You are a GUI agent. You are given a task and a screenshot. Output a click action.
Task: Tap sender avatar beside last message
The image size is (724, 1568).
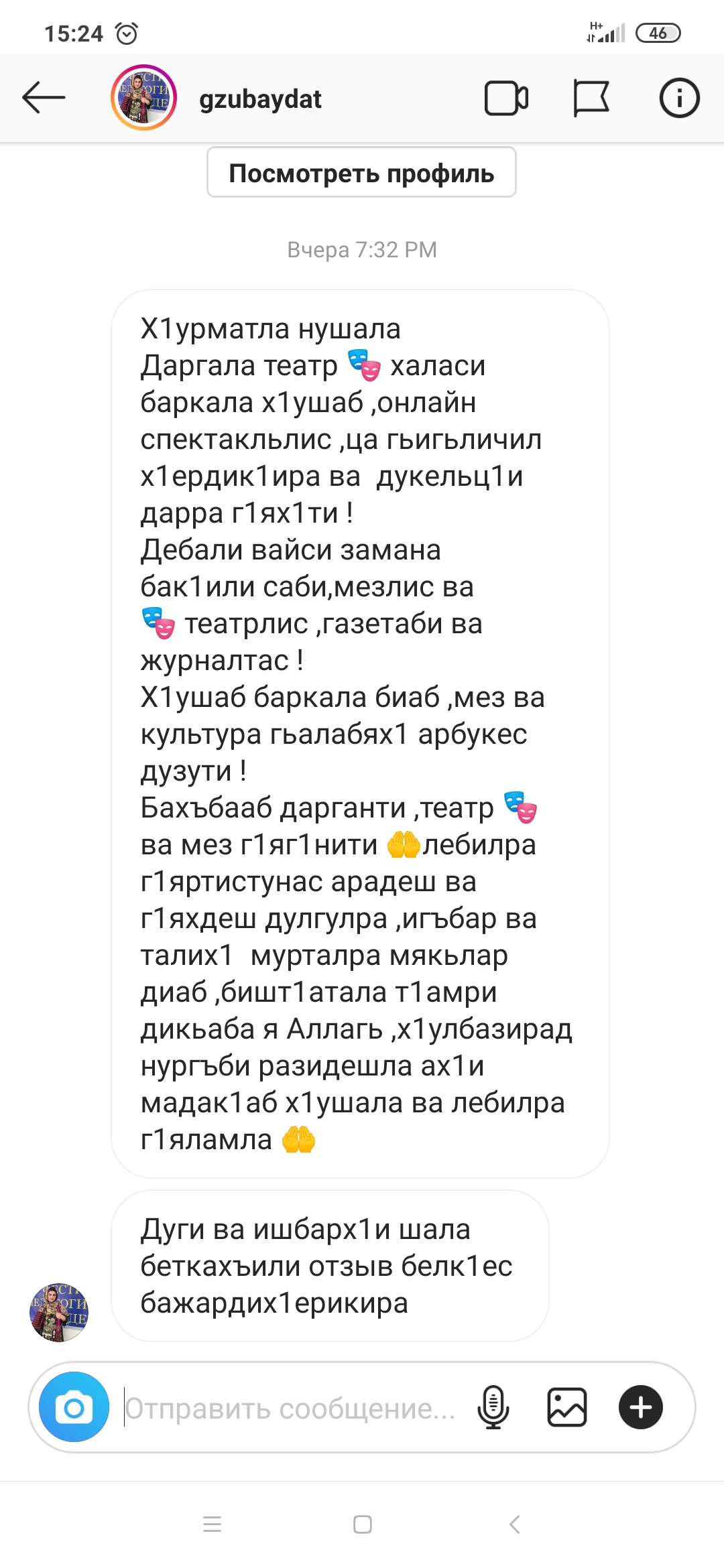(59, 1312)
